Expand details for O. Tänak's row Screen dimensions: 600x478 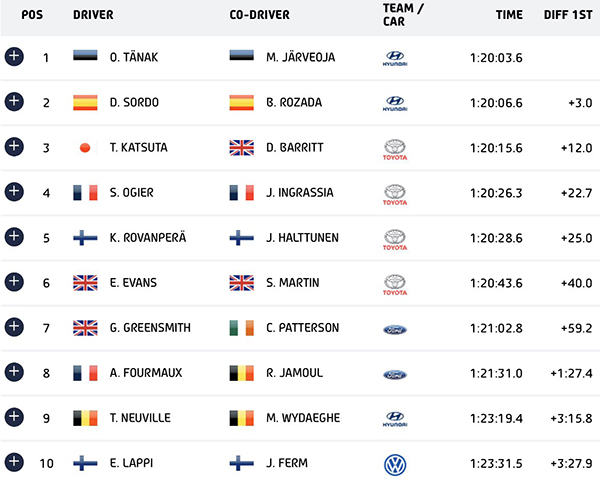(x=13, y=57)
